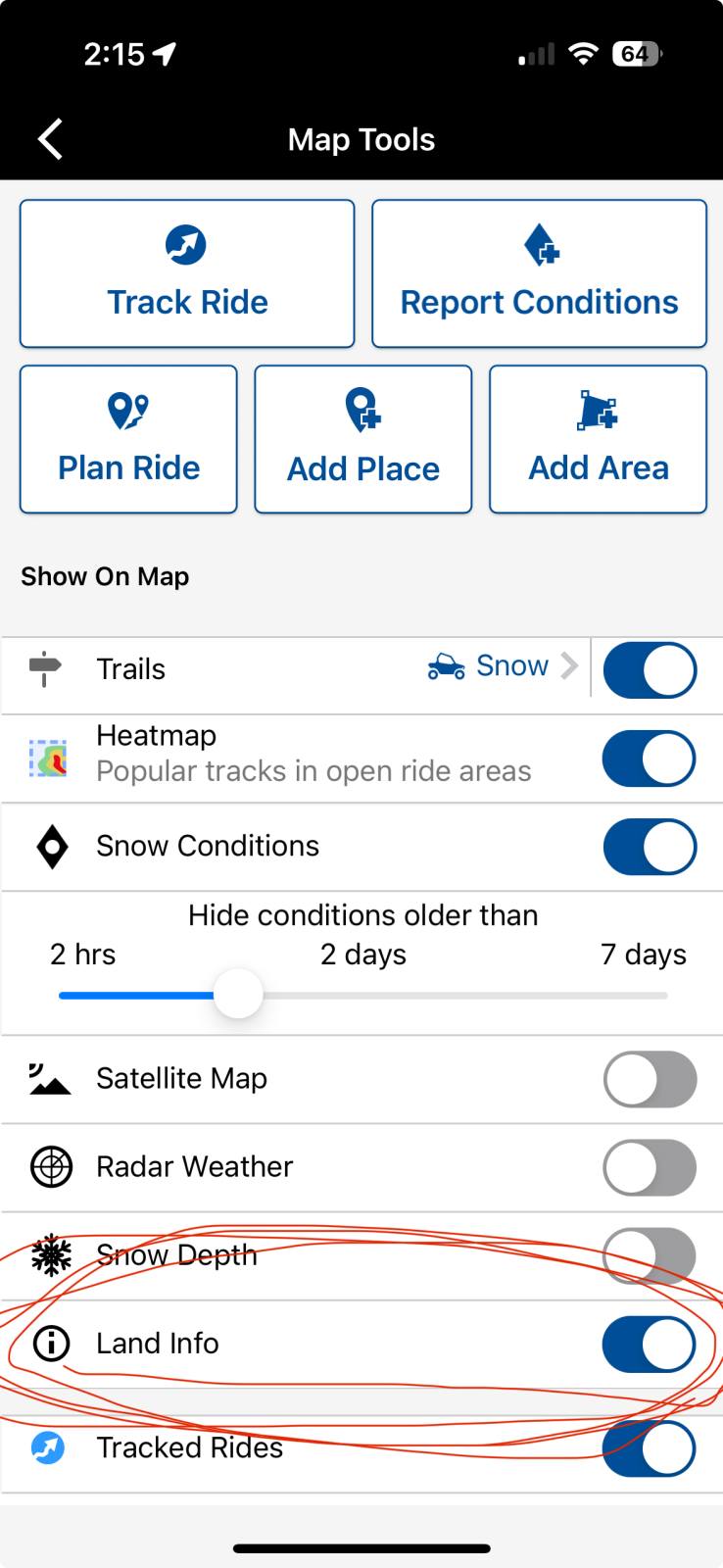This screenshot has height=1568, width=723.
Task: Tap Add Area button
Action: click(x=598, y=439)
